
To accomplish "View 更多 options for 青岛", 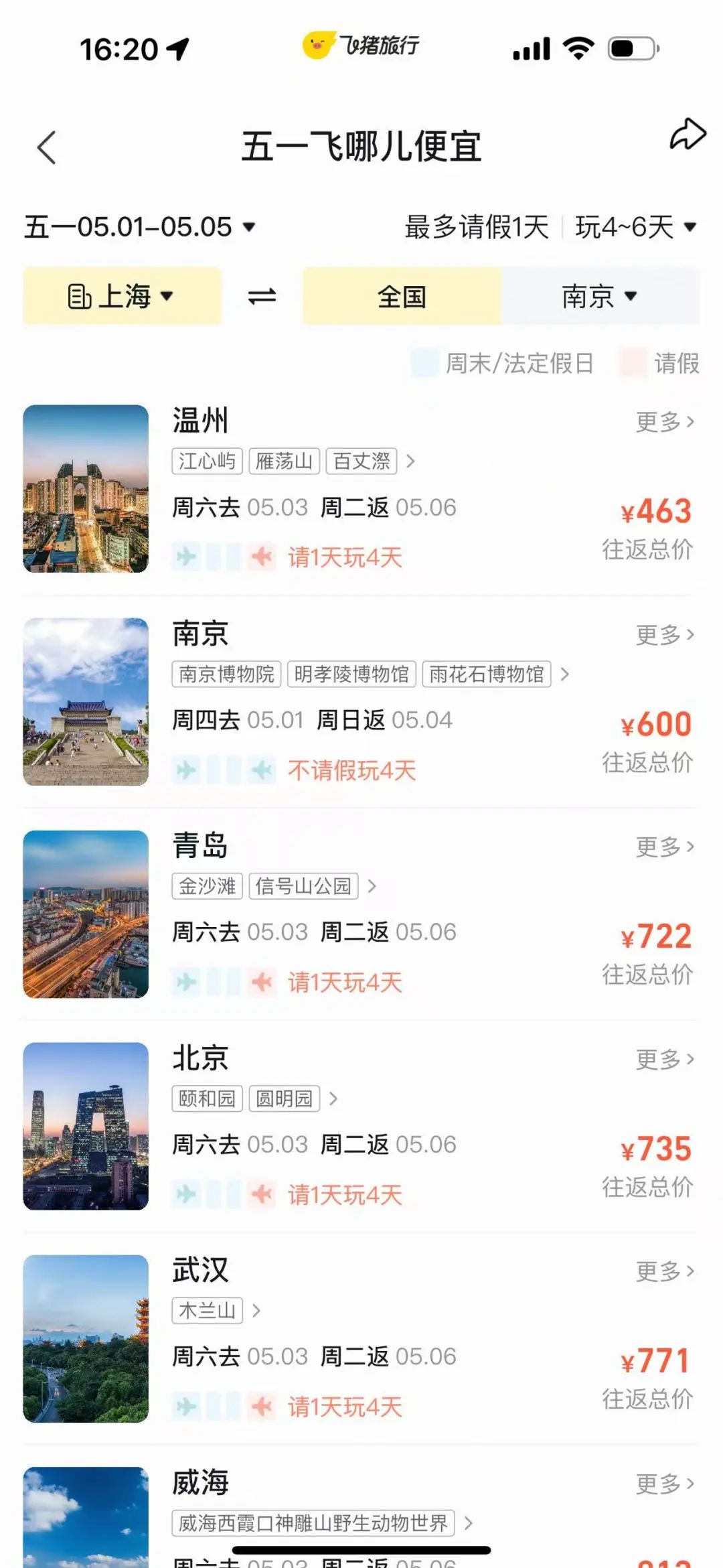I will (665, 847).
